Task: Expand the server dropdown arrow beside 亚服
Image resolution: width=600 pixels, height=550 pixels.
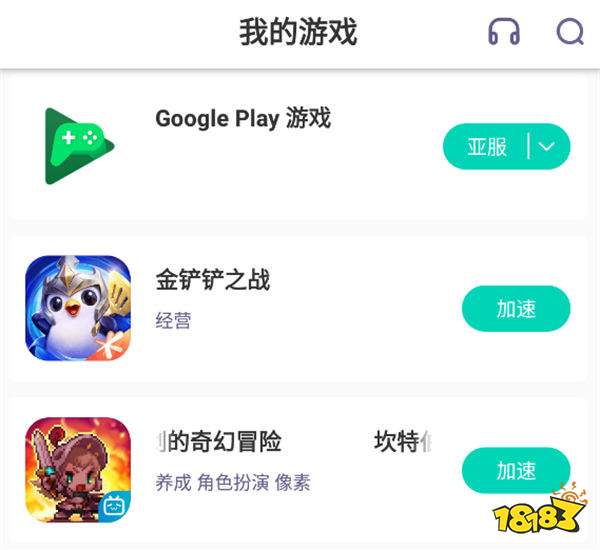Action: pyautogui.click(x=547, y=147)
